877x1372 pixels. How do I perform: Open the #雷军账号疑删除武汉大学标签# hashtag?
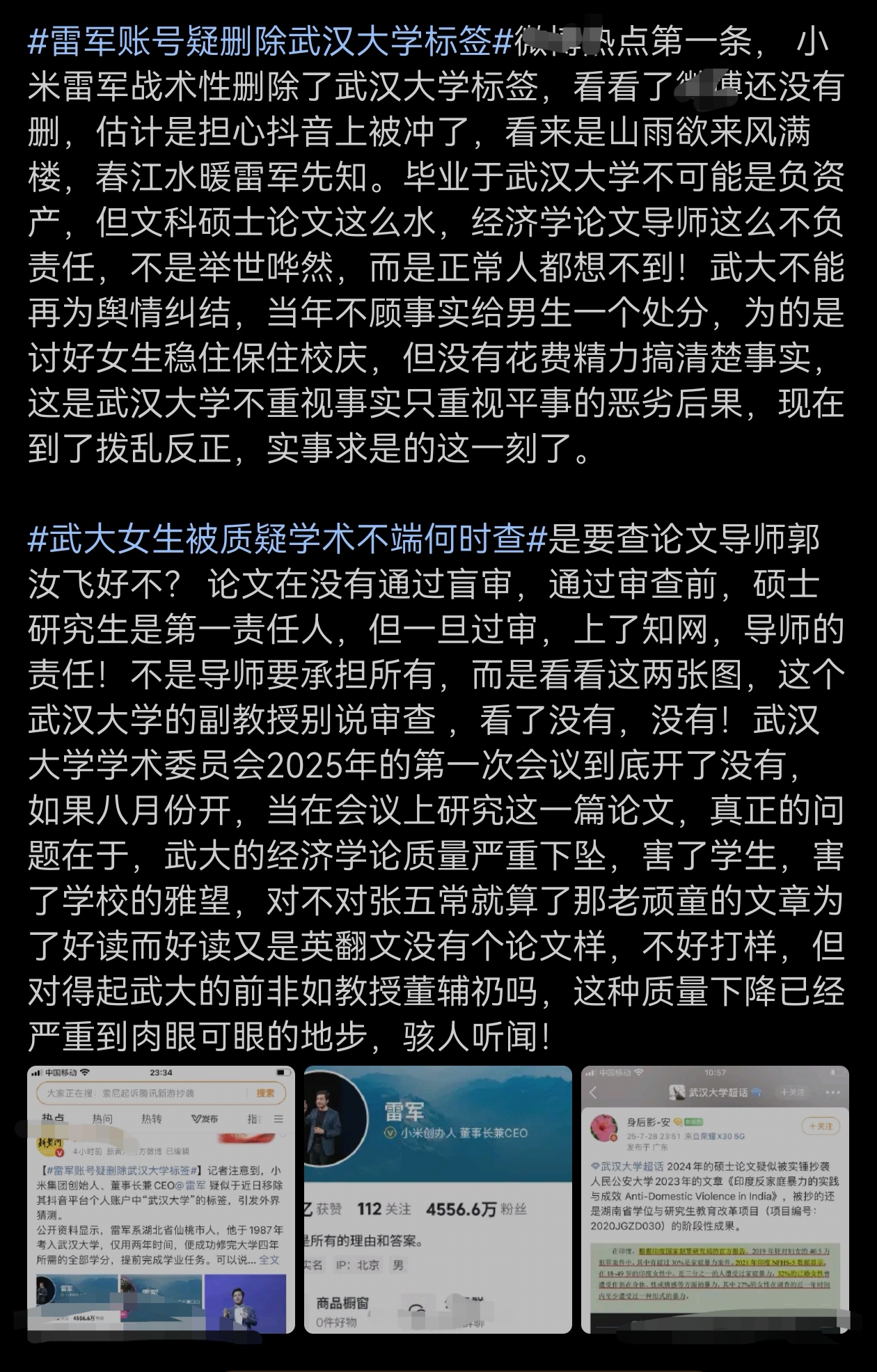270,43
